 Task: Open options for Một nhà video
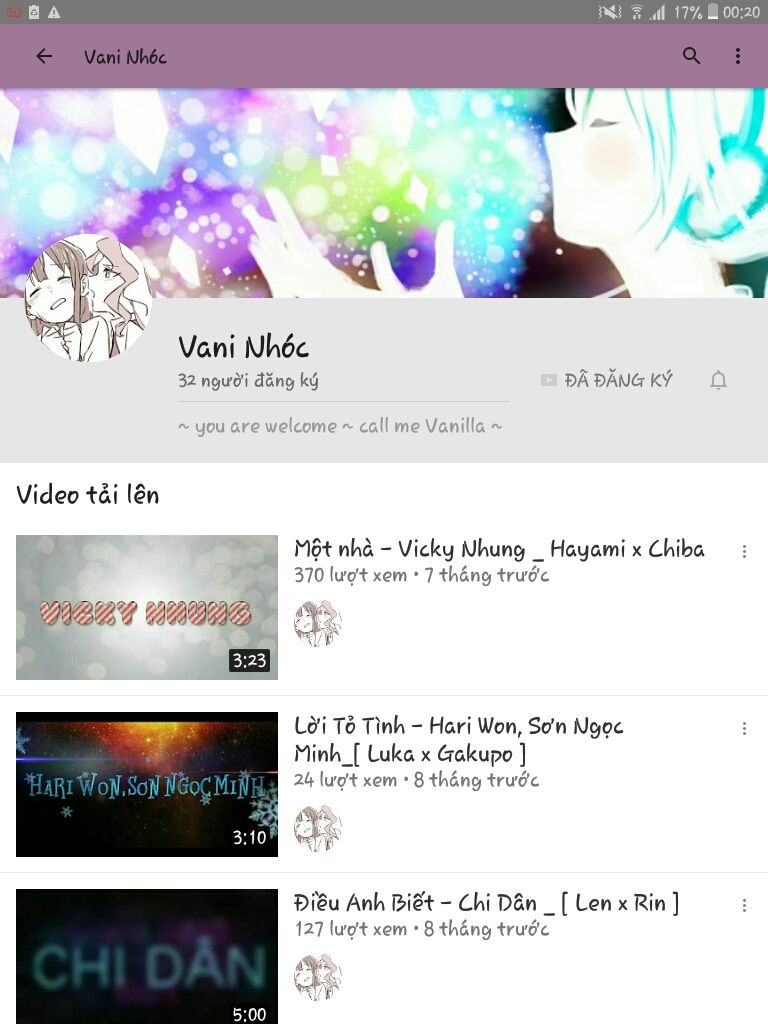(x=744, y=552)
